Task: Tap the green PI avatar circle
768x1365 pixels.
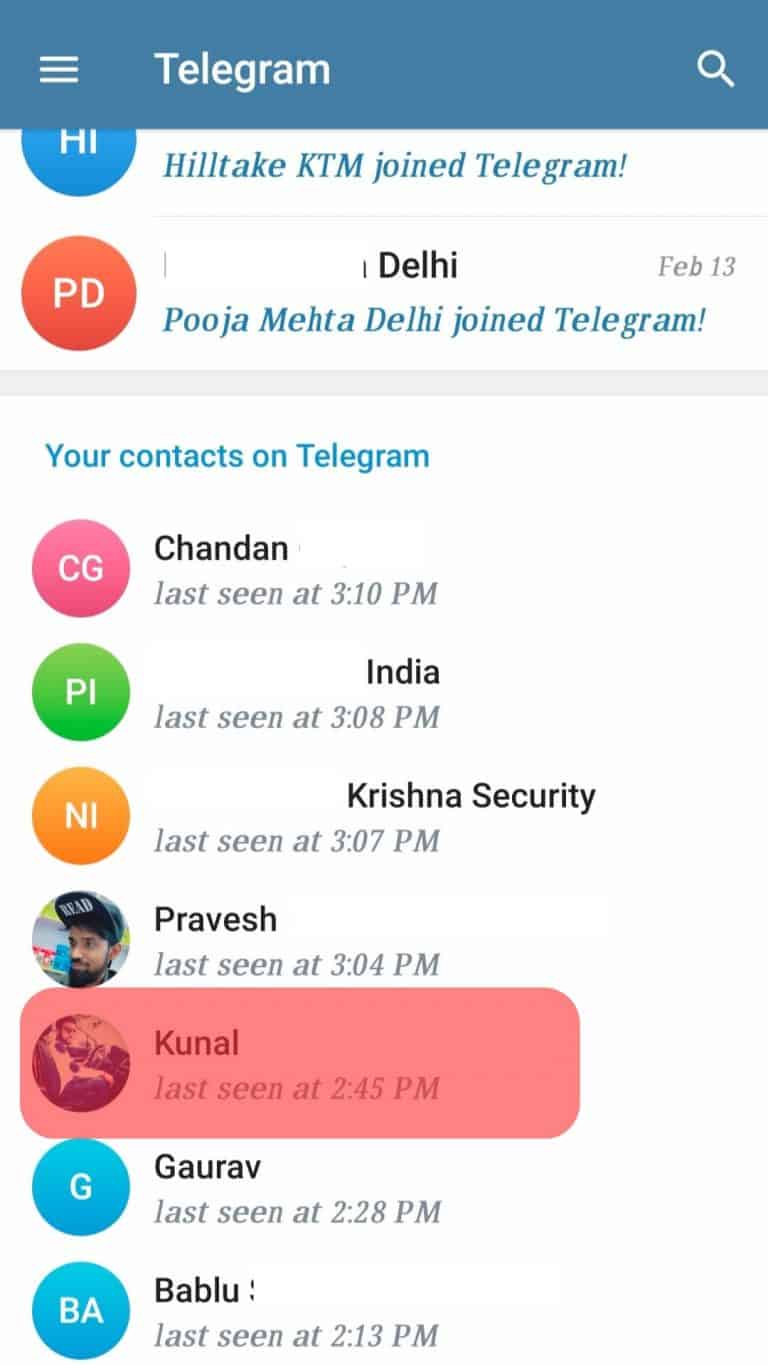Action: [80, 691]
